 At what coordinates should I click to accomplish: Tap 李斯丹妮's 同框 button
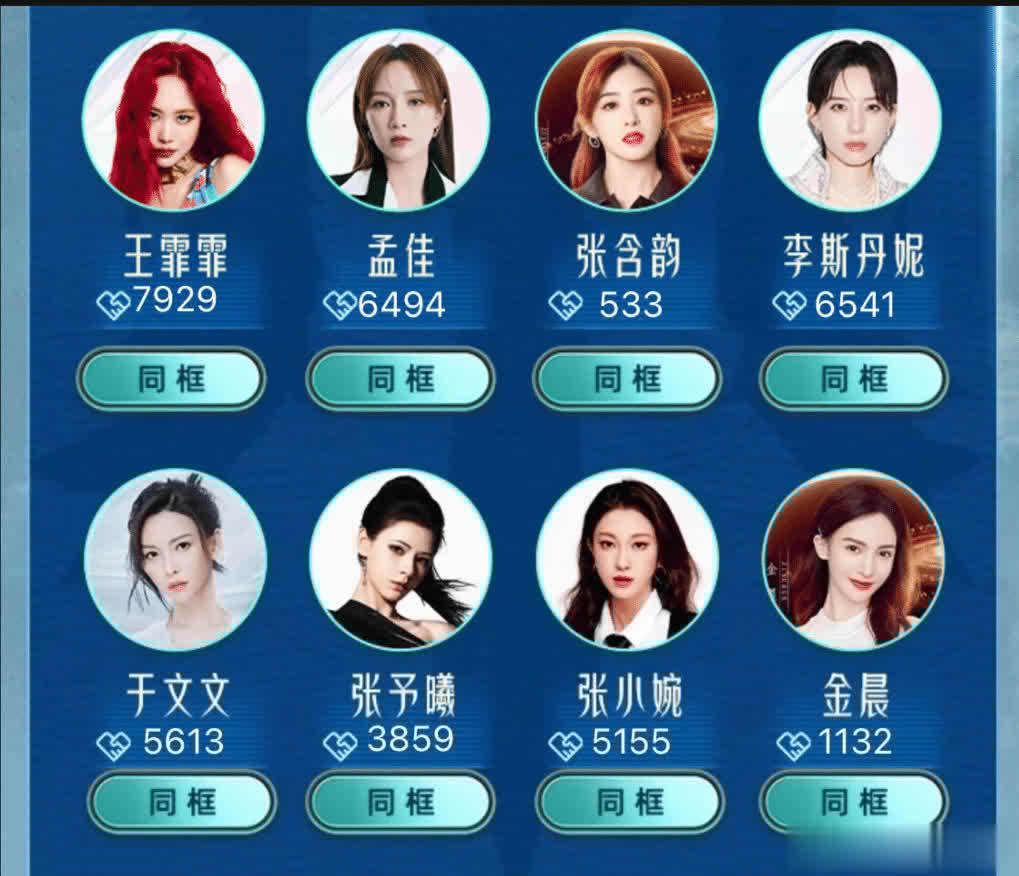click(853, 379)
